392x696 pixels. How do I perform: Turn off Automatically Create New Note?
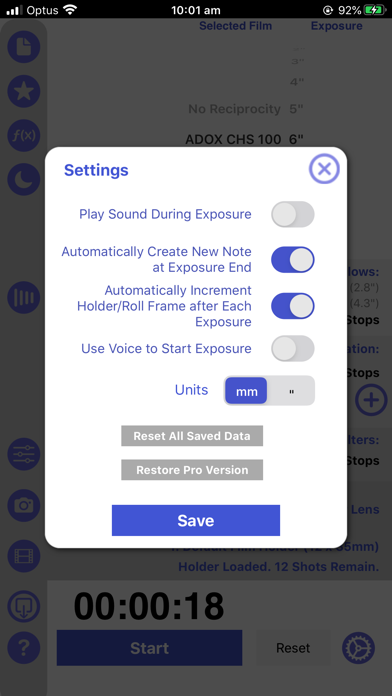pos(293,260)
